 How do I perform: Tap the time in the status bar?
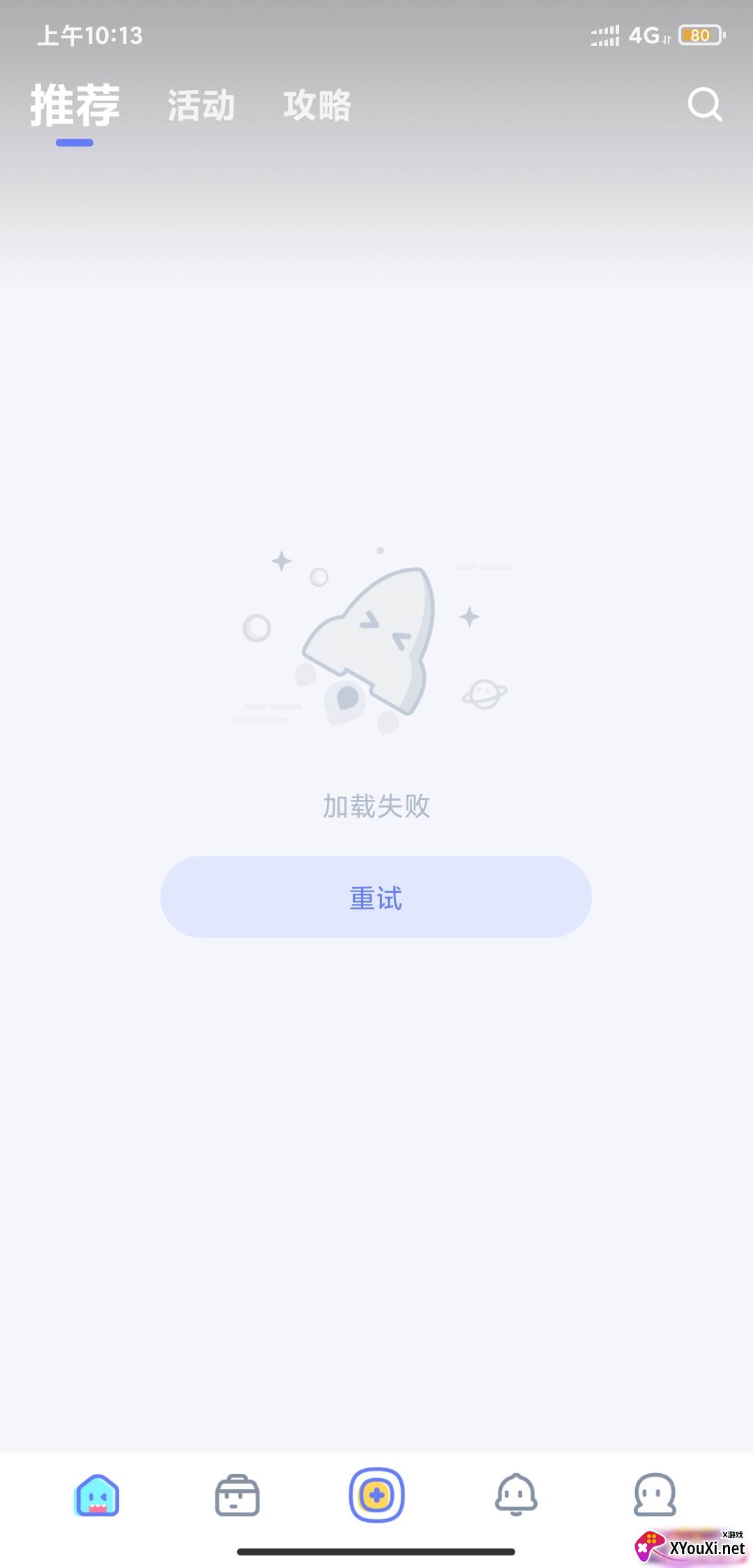pyautogui.click(x=89, y=36)
